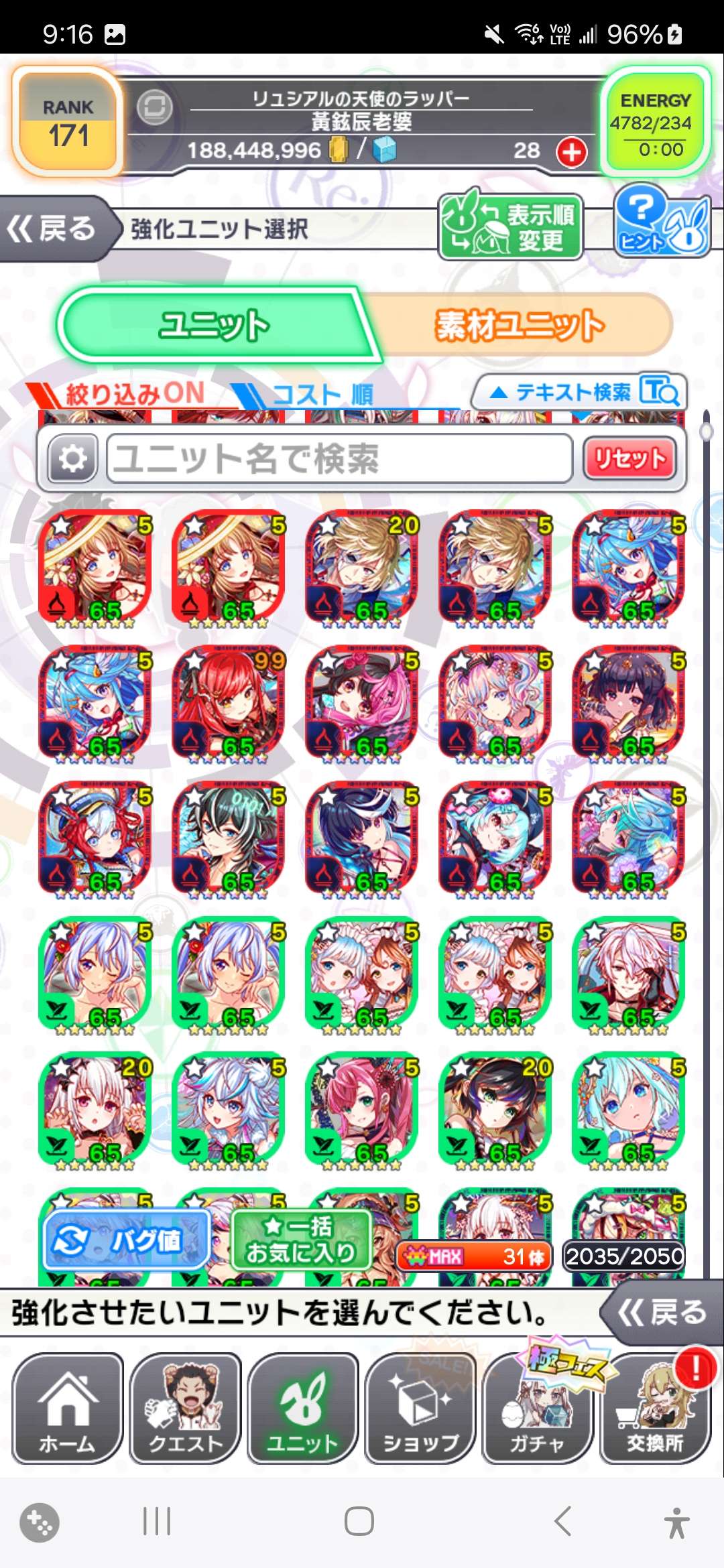Select the red-haired unit with cost 99

229,704
